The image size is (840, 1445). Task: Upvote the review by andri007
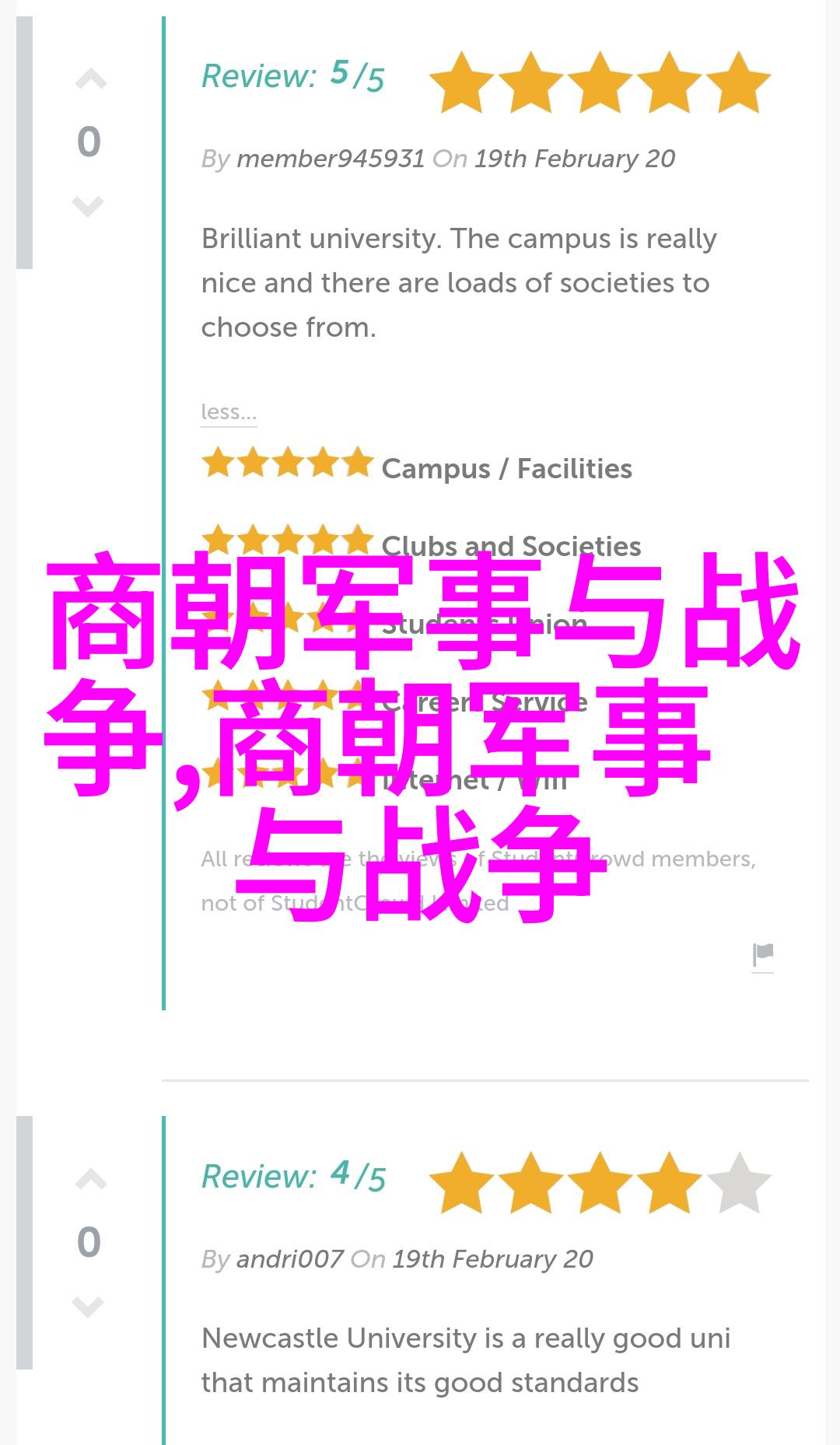90,1181
